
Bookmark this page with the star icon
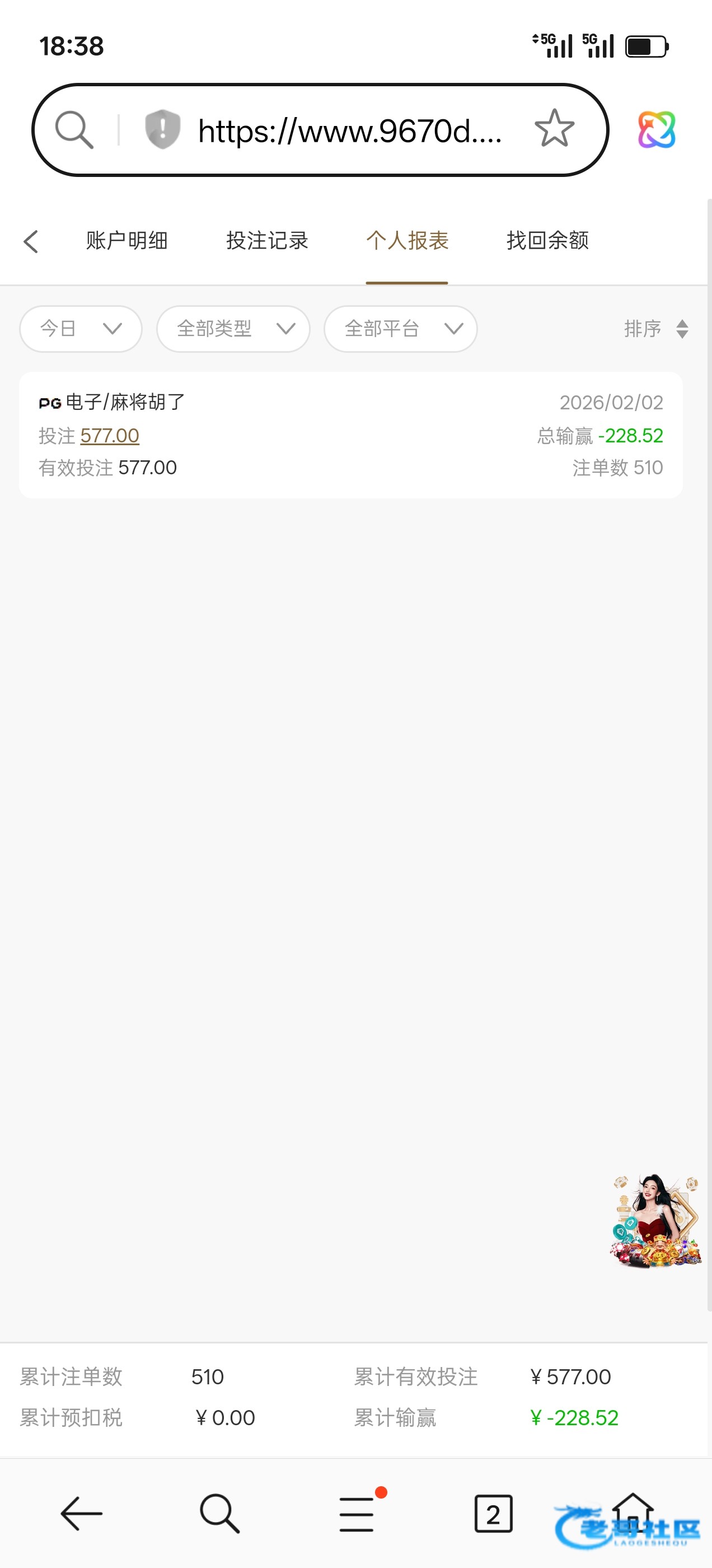(x=554, y=129)
